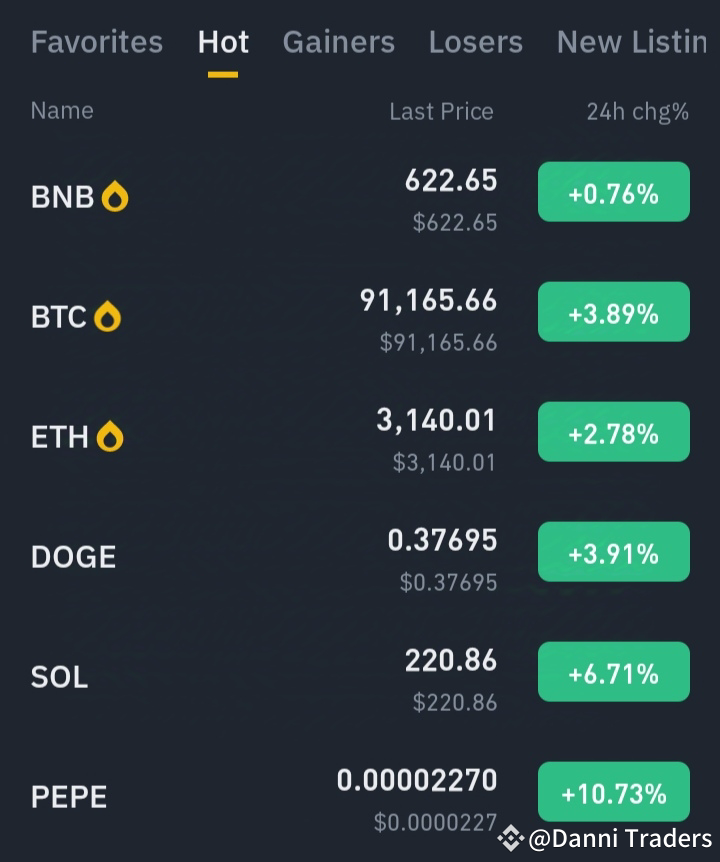Viewport: 720px width, 862px height.
Task: Open the BNB trading pair row
Action: tap(65, 197)
